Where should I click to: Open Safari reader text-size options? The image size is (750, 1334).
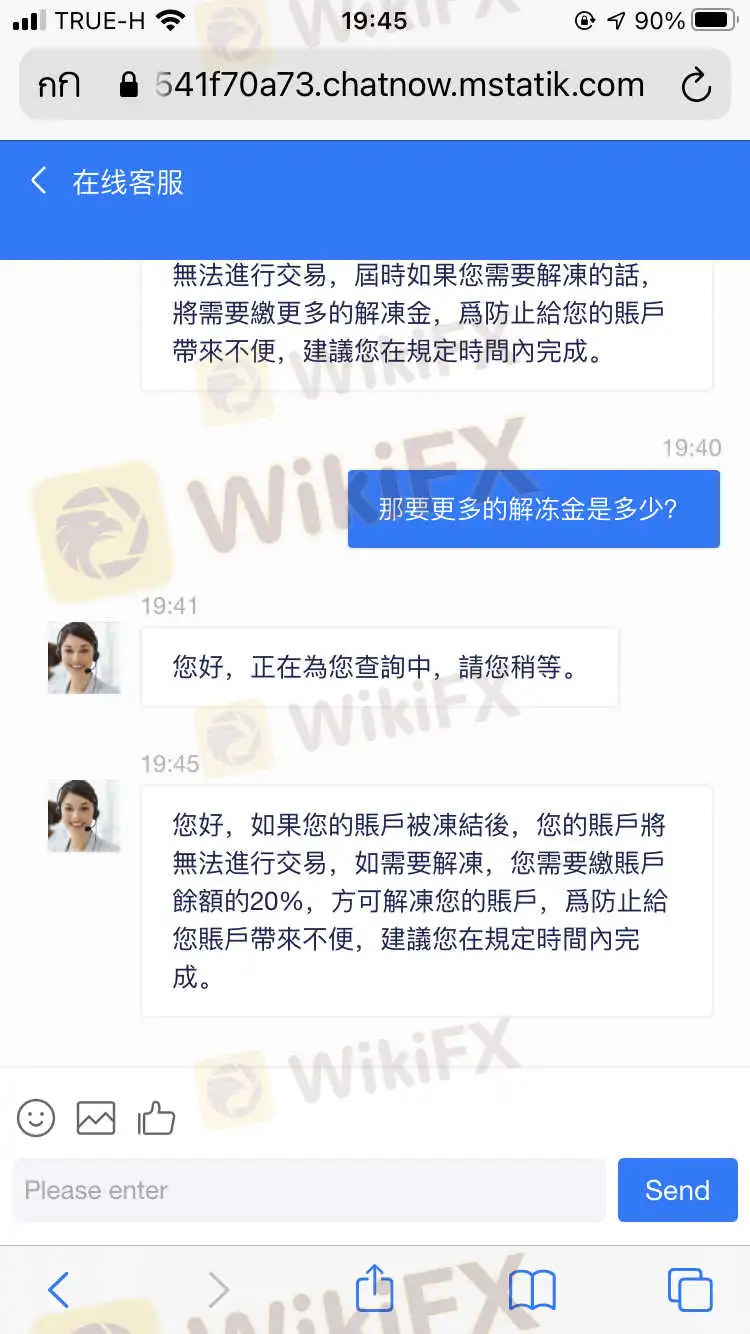(59, 86)
